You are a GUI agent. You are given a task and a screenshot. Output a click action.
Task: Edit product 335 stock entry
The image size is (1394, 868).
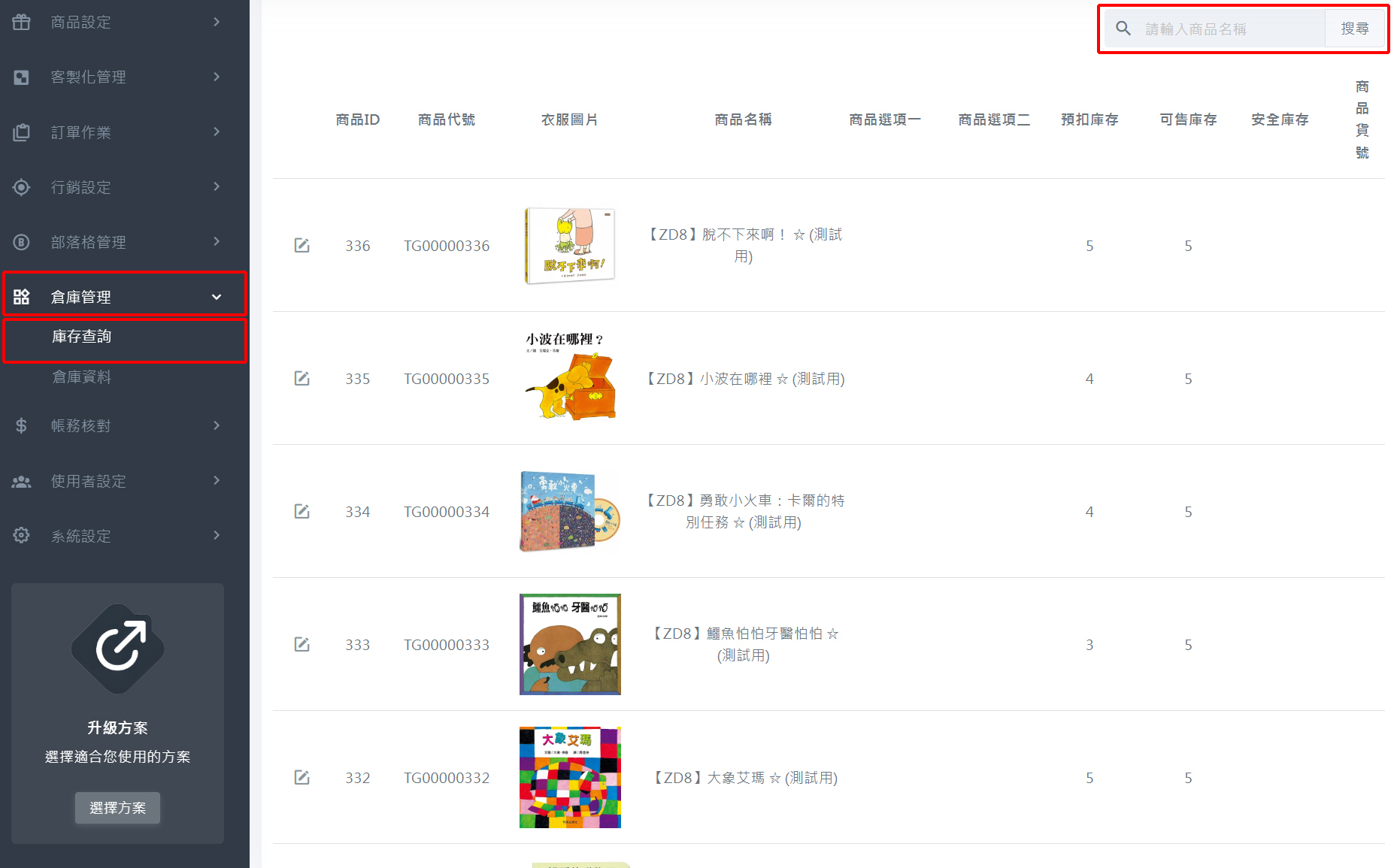click(302, 379)
